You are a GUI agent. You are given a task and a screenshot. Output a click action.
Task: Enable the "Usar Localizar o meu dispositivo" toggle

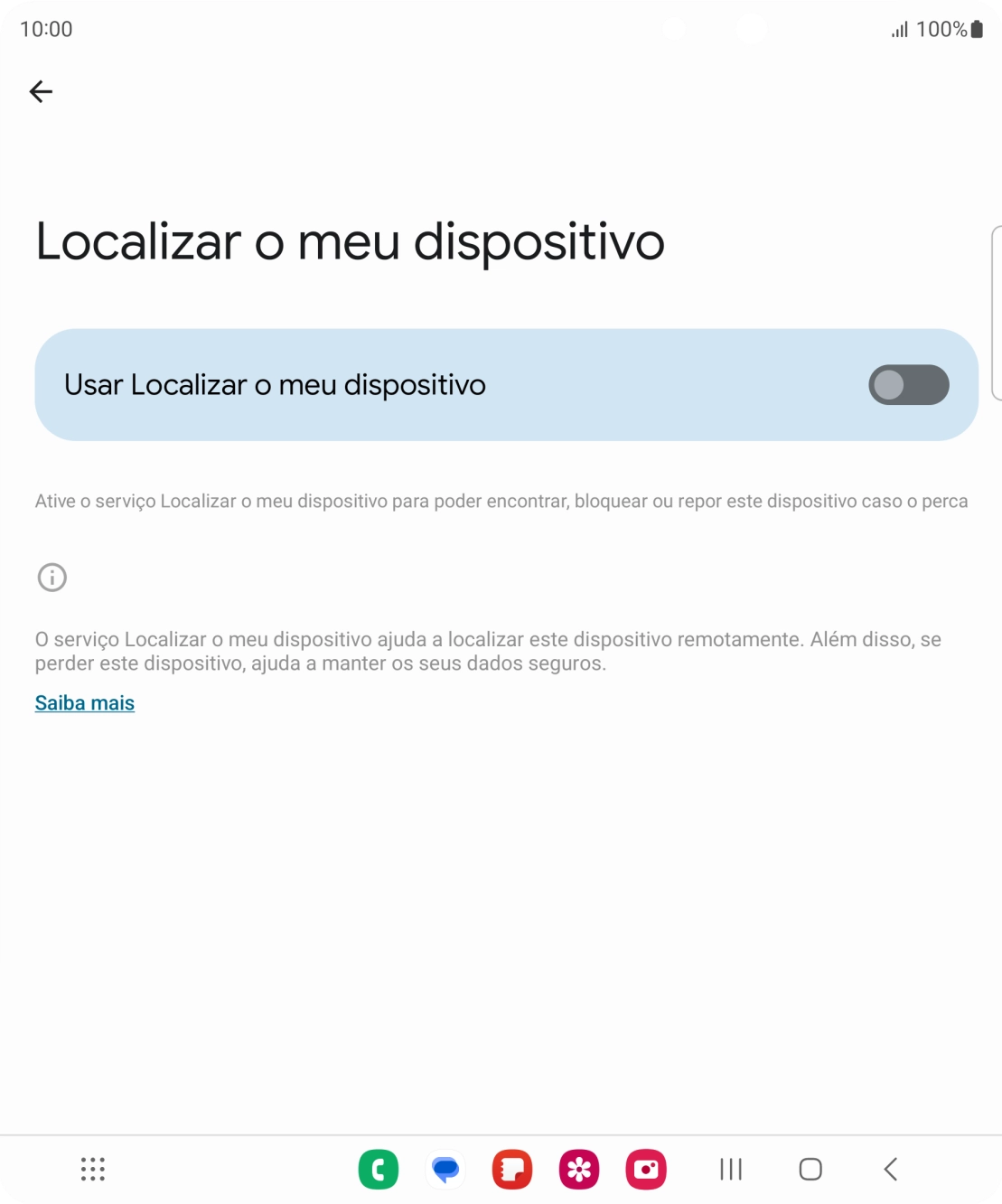pos(909,385)
